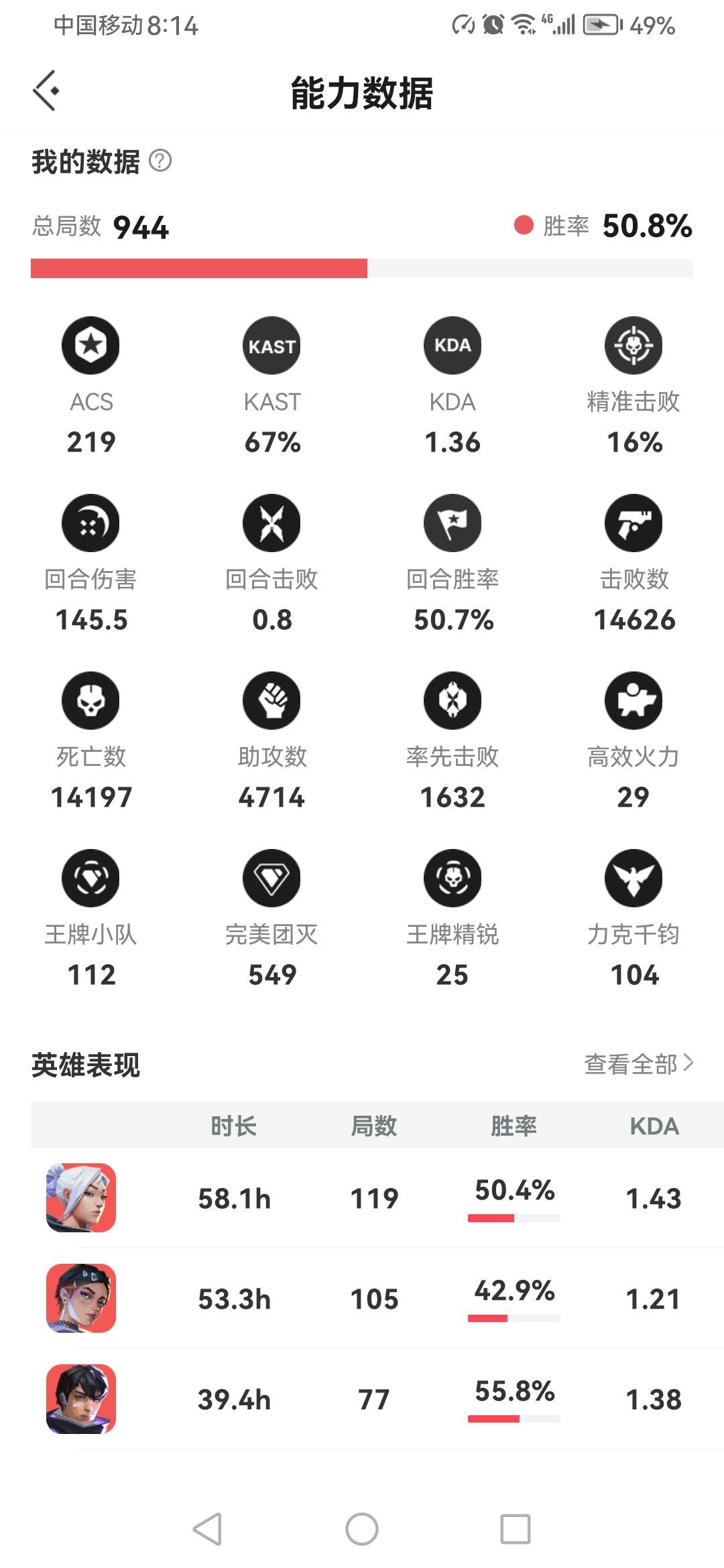Image resolution: width=724 pixels, height=1568 pixels.
Task: Tap the system home button
Action: point(362,1529)
